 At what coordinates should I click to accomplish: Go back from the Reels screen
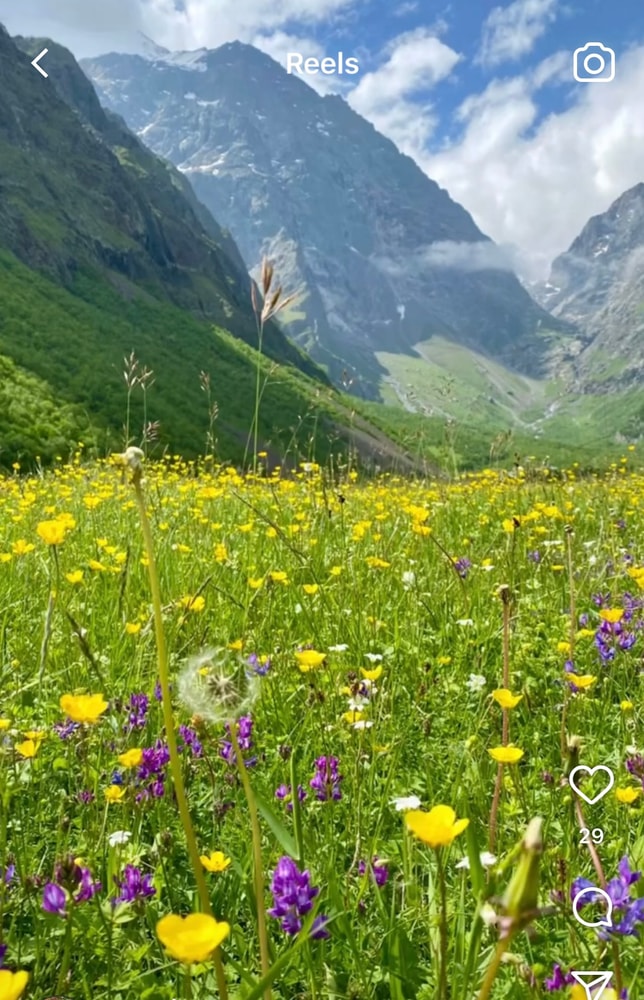coord(39,63)
